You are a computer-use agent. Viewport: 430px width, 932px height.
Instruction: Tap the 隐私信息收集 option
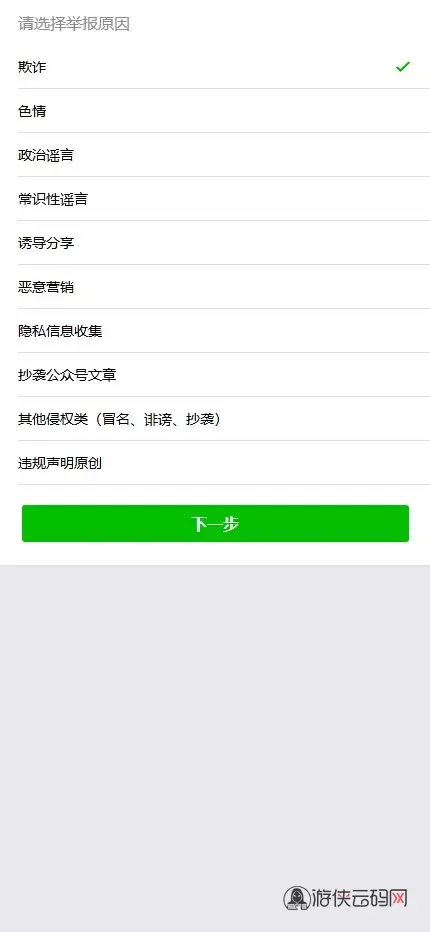point(215,331)
